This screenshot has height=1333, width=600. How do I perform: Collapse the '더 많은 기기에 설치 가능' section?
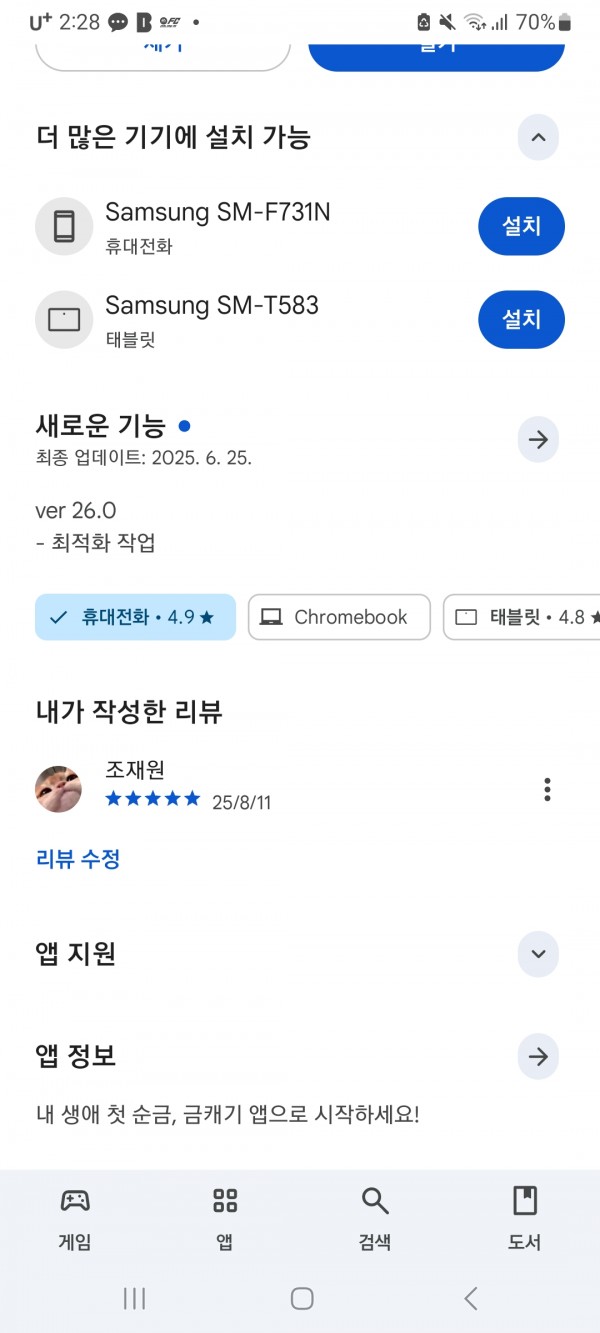pyautogui.click(x=538, y=138)
